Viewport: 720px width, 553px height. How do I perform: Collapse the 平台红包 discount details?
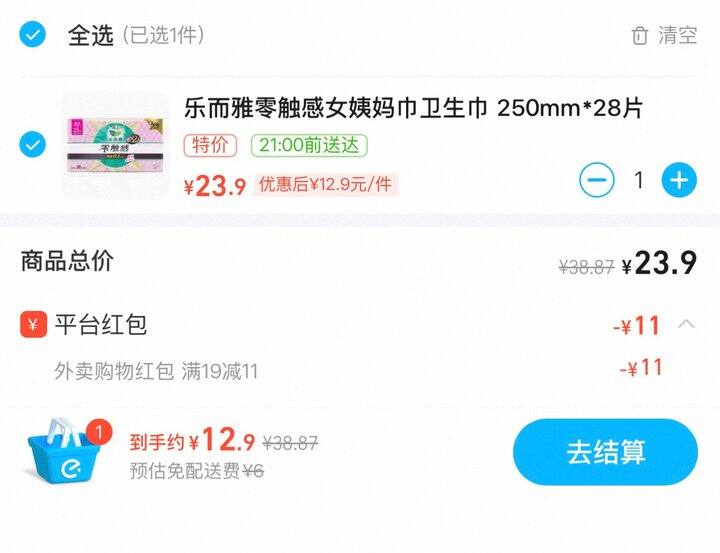[686, 324]
